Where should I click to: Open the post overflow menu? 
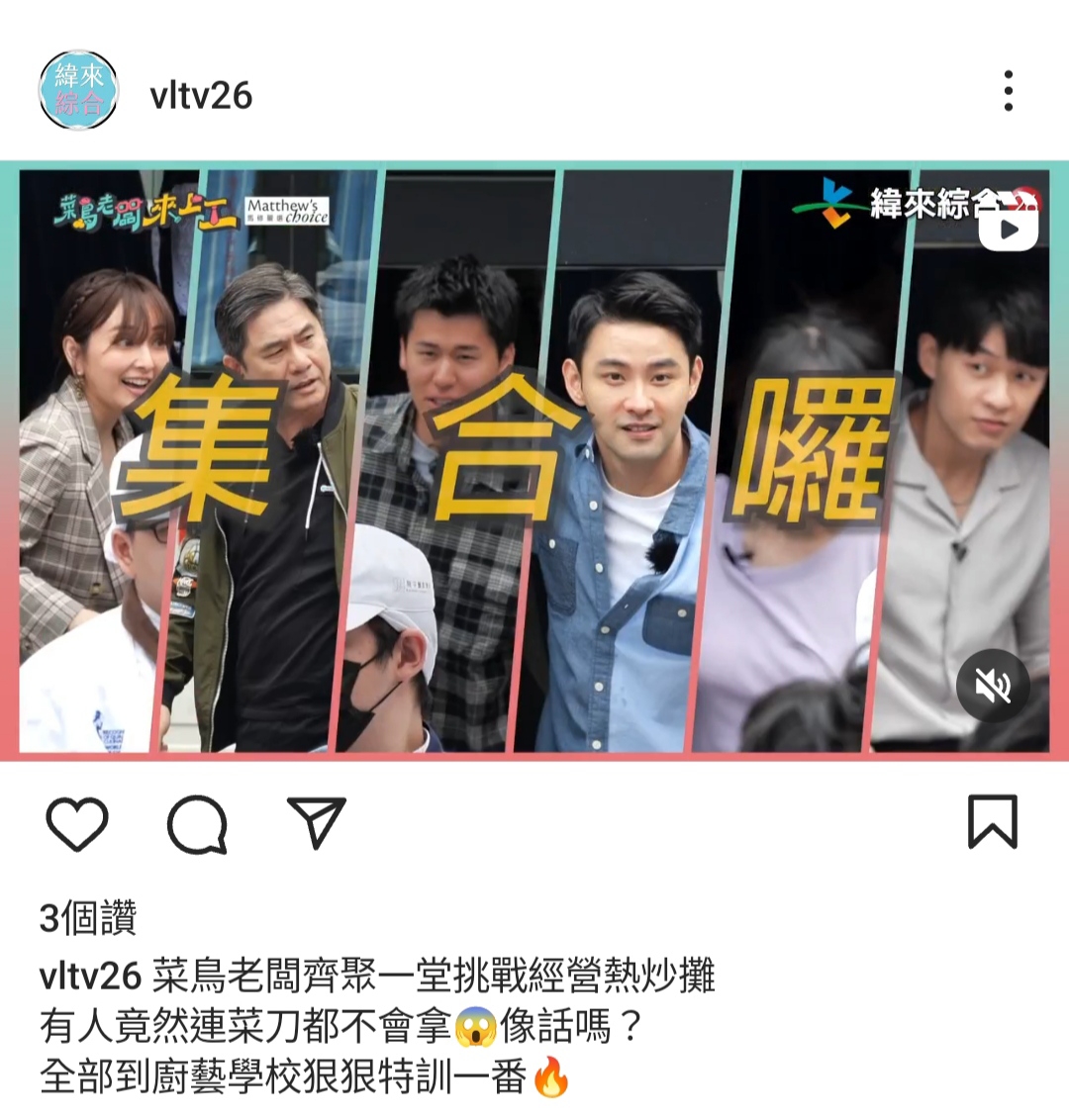(x=1008, y=91)
